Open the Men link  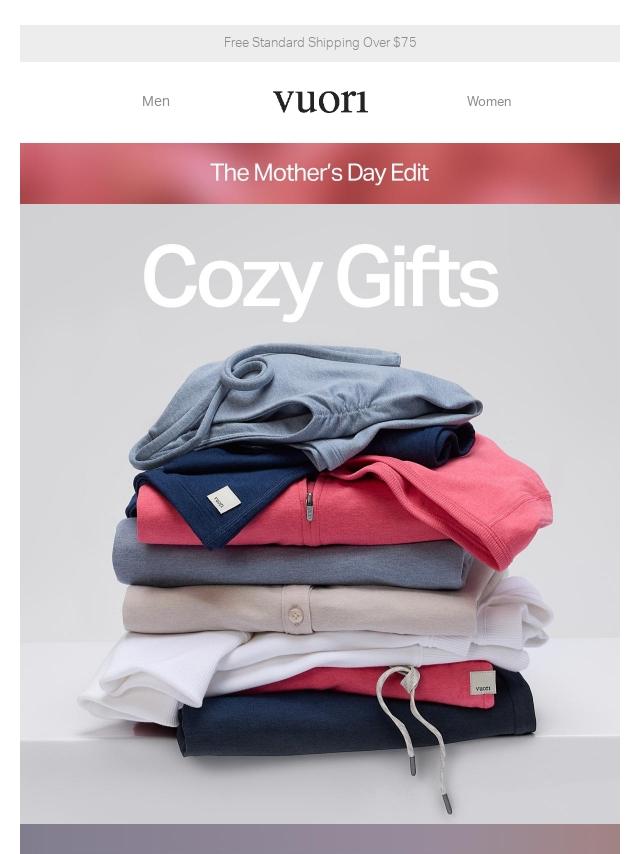tap(156, 101)
